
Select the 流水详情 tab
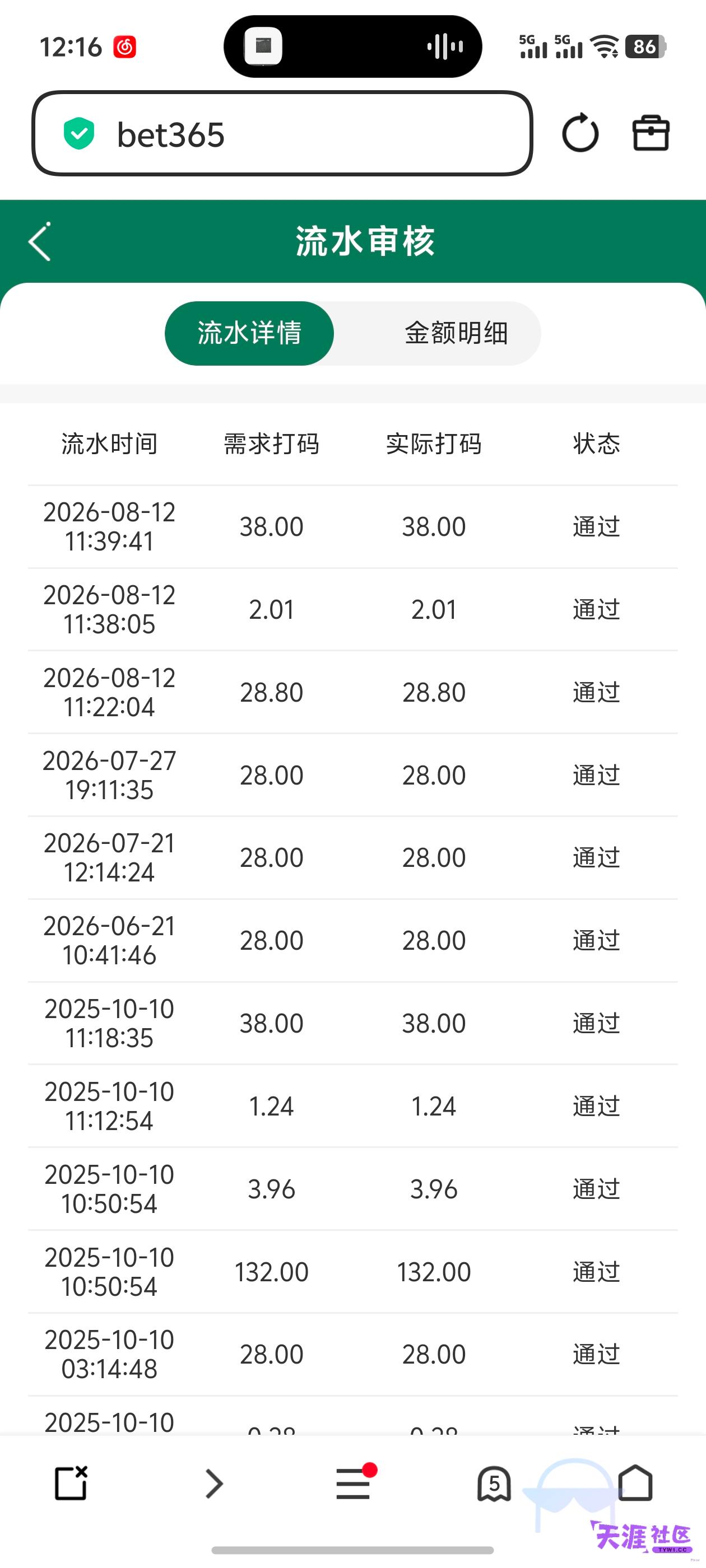249,333
